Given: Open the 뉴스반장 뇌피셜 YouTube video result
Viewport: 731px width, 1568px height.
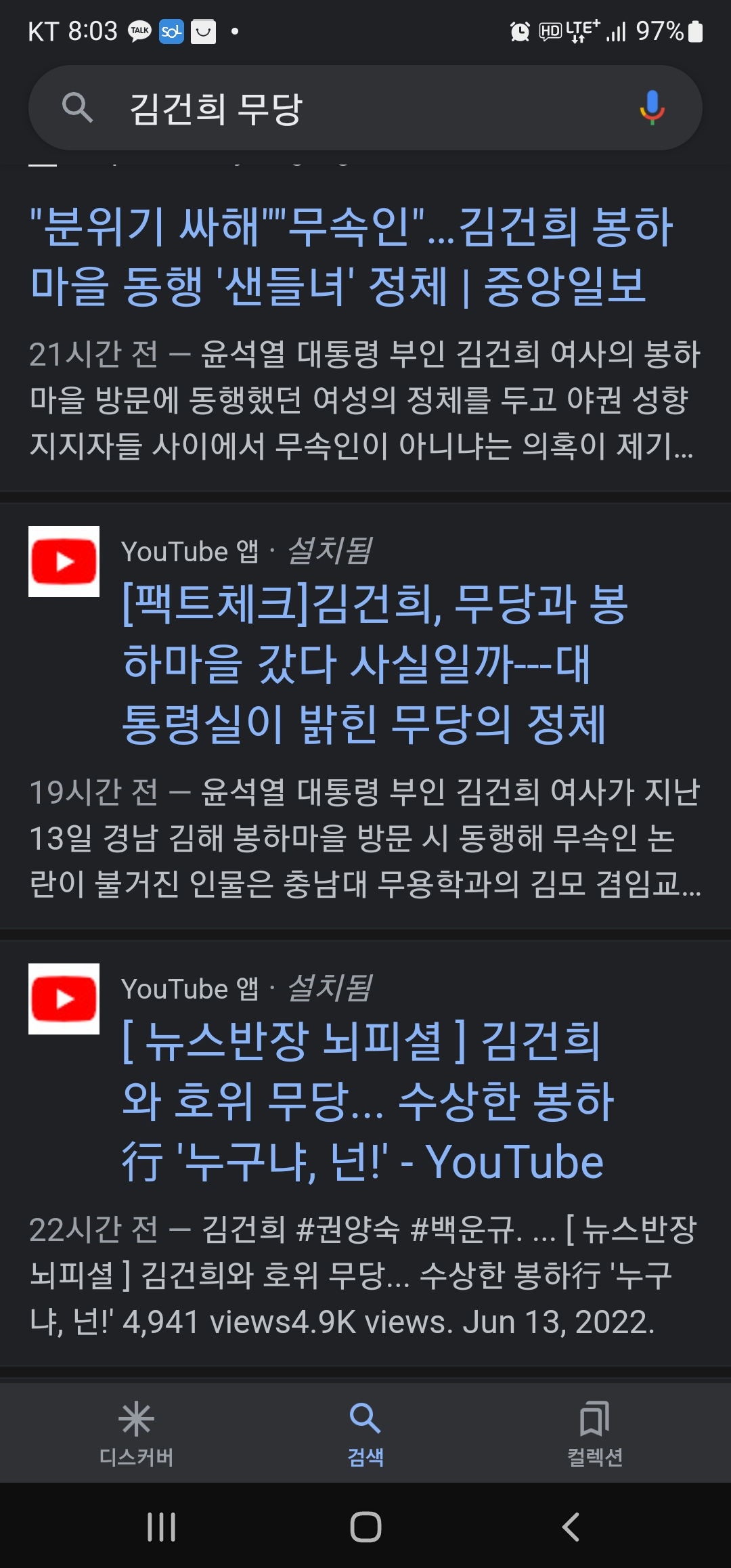Looking at the screenshot, I should [368, 1101].
